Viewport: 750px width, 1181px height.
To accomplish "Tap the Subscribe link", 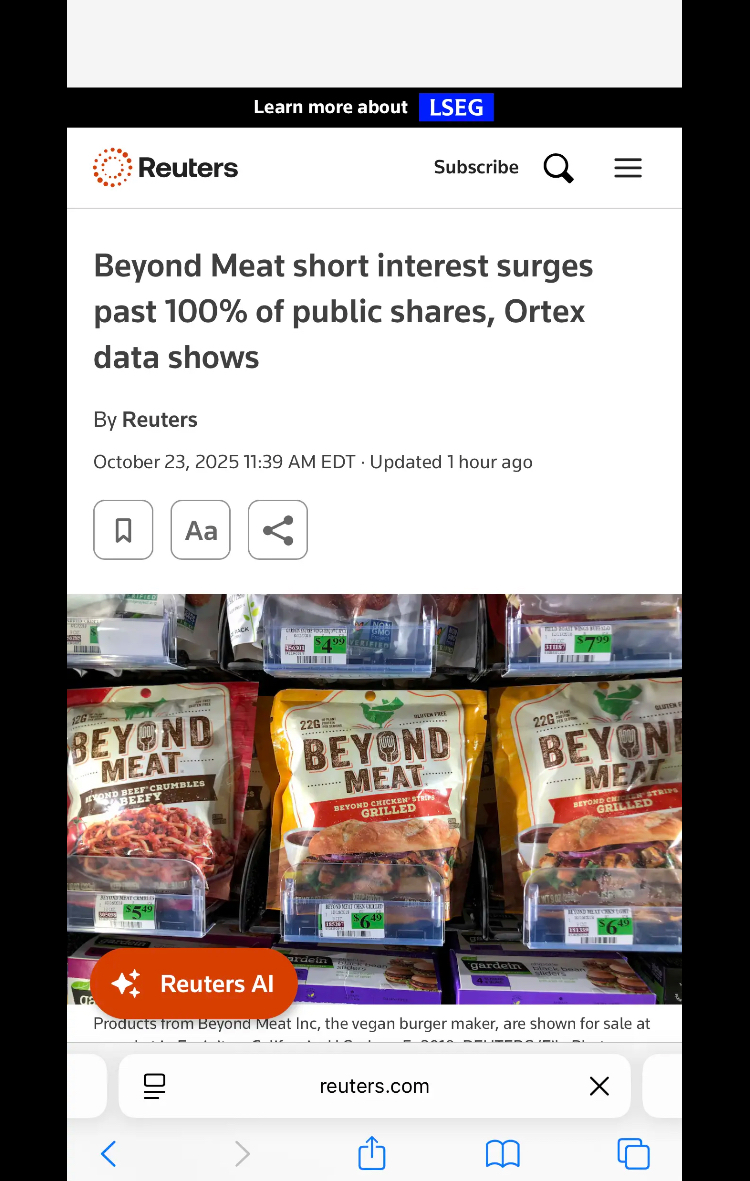I will 476,167.
